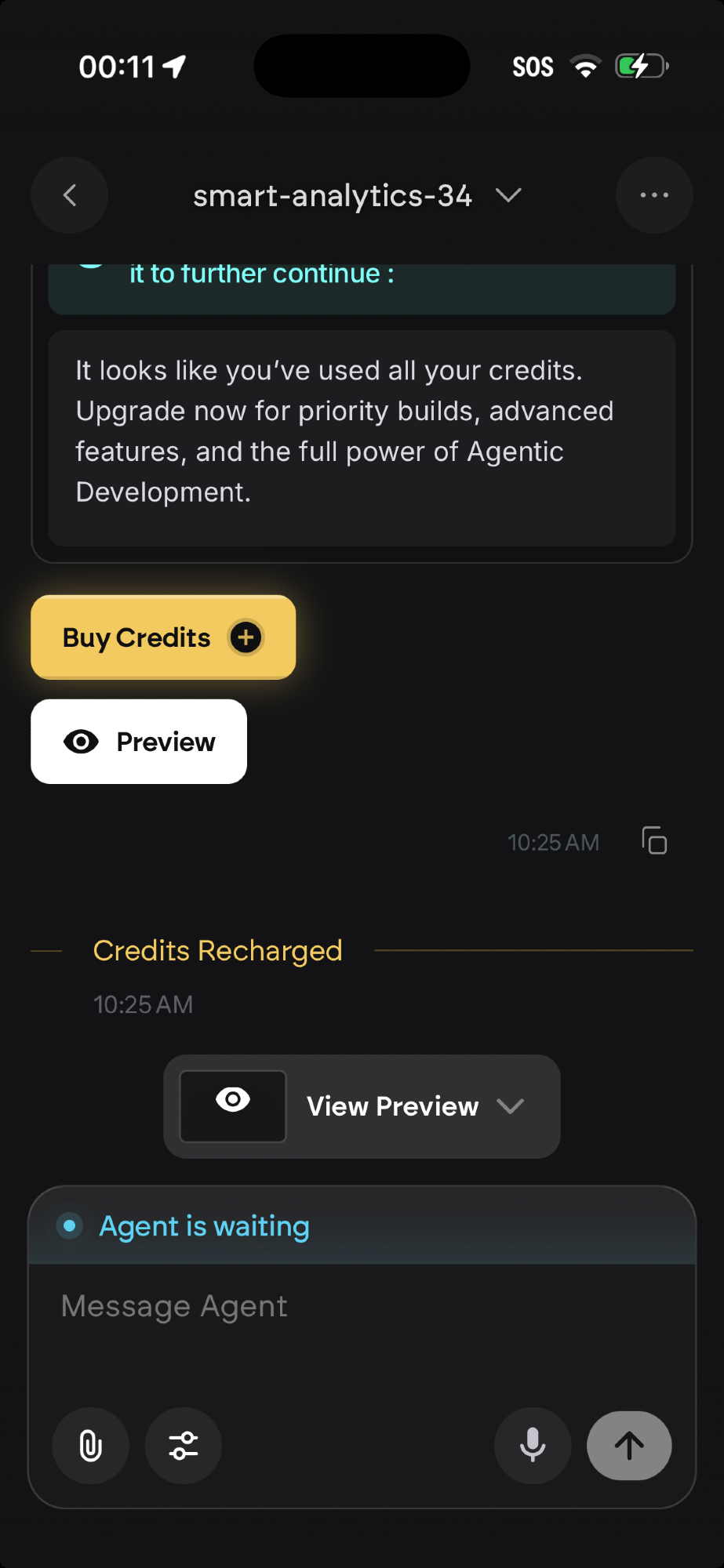Open the white Preview button
This screenshot has height=1568, width=724.
point(139,742)
